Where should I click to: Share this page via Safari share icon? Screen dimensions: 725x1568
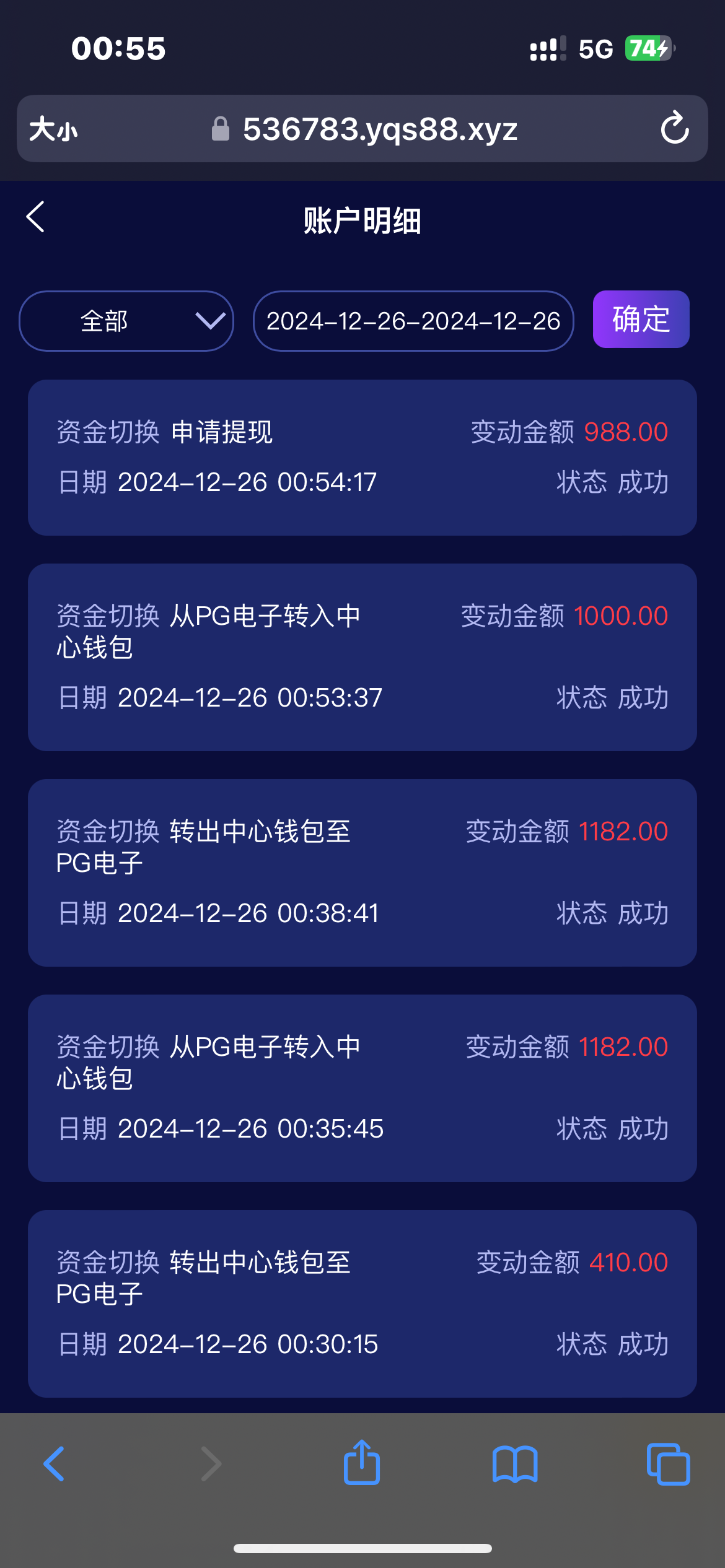pos(362,1463)
